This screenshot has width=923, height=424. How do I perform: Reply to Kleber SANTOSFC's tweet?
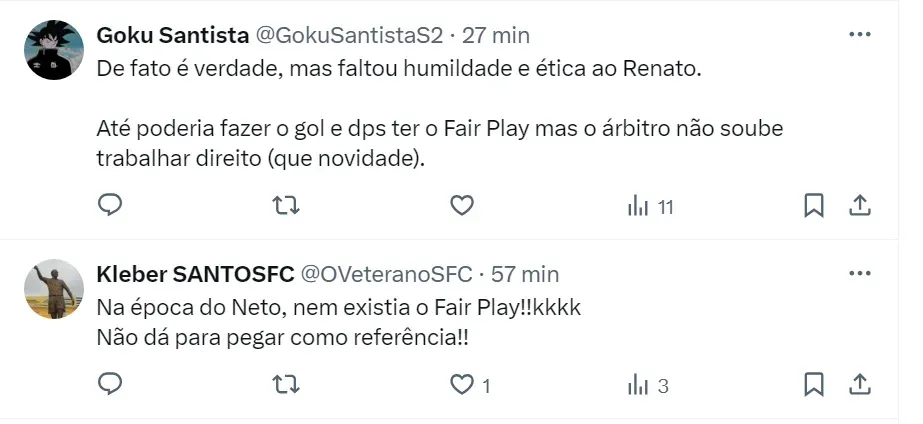110,384
